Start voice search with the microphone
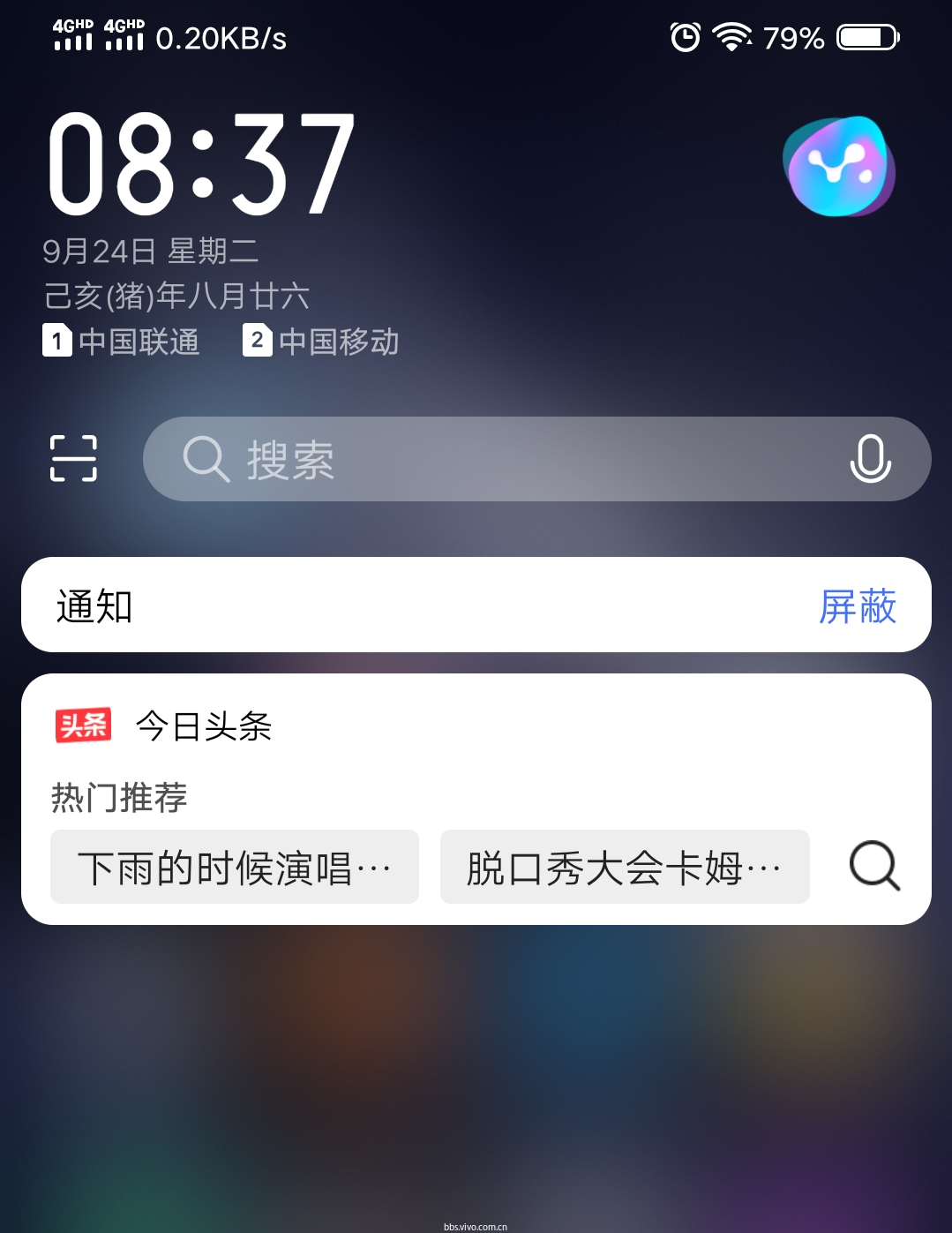Screen dimensions: 952x1233 pos(870,459)
